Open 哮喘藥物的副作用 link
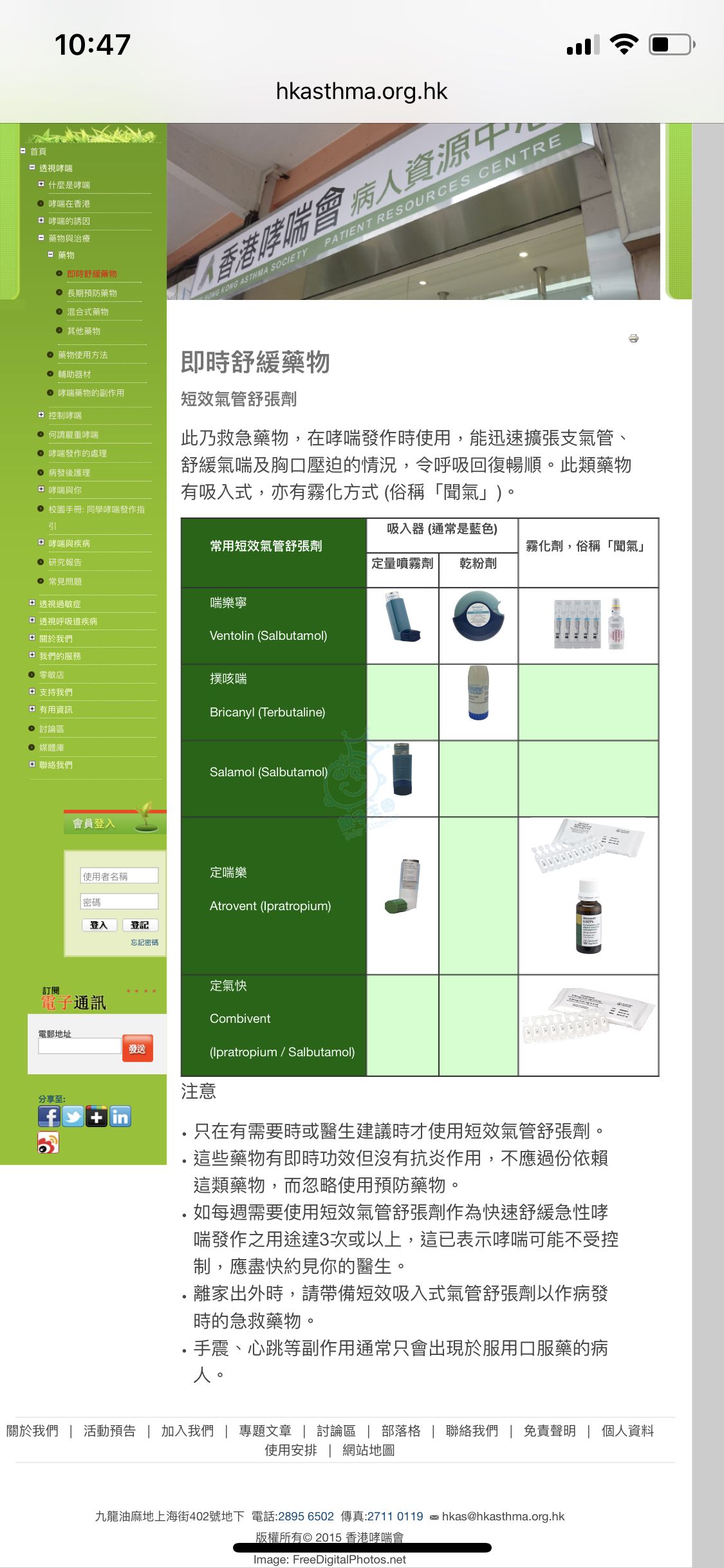Image resolution: width=724 pixels, height=1568 pixels. [x=91, y=393]
